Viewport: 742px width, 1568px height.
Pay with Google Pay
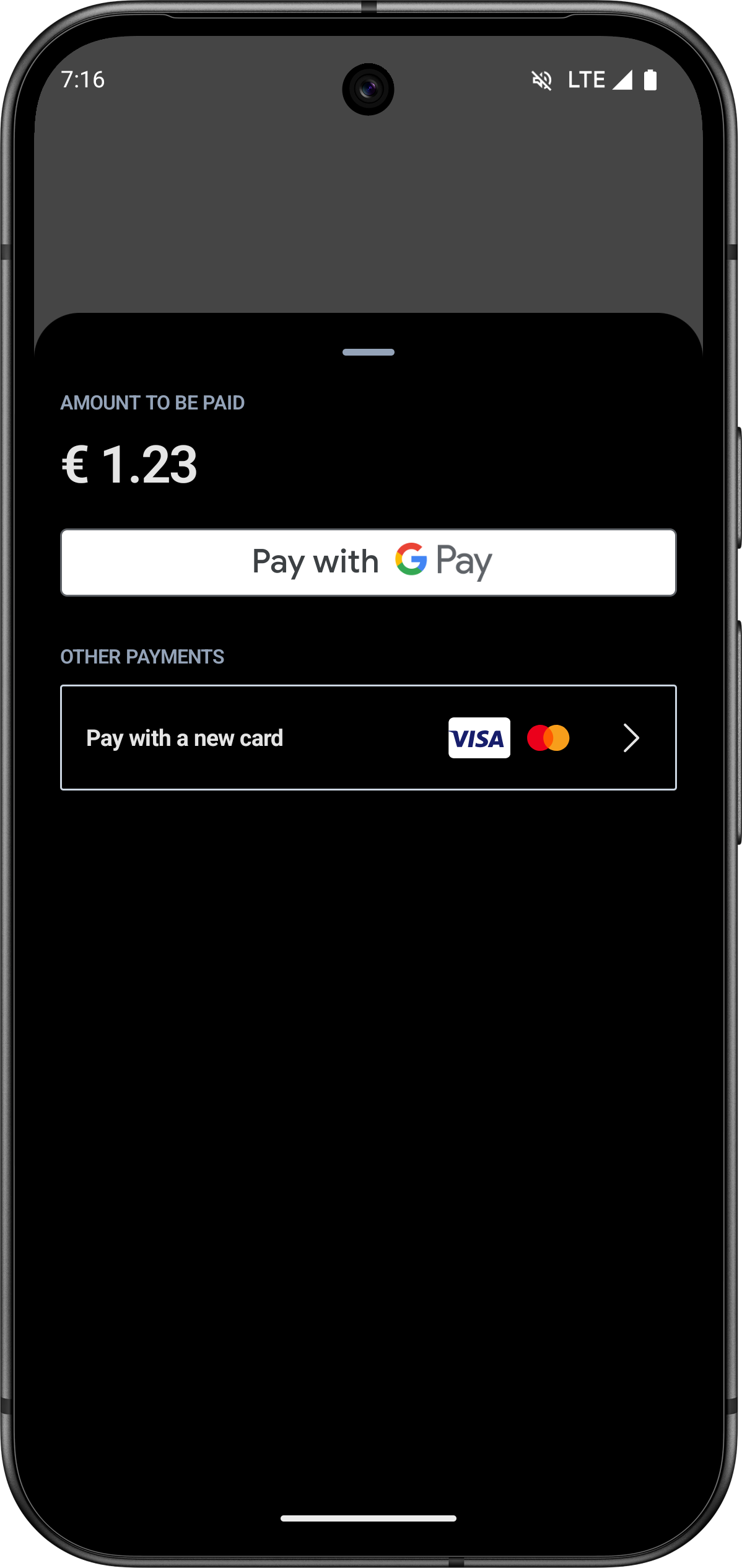pyautogui.click(x=368, y=562)
